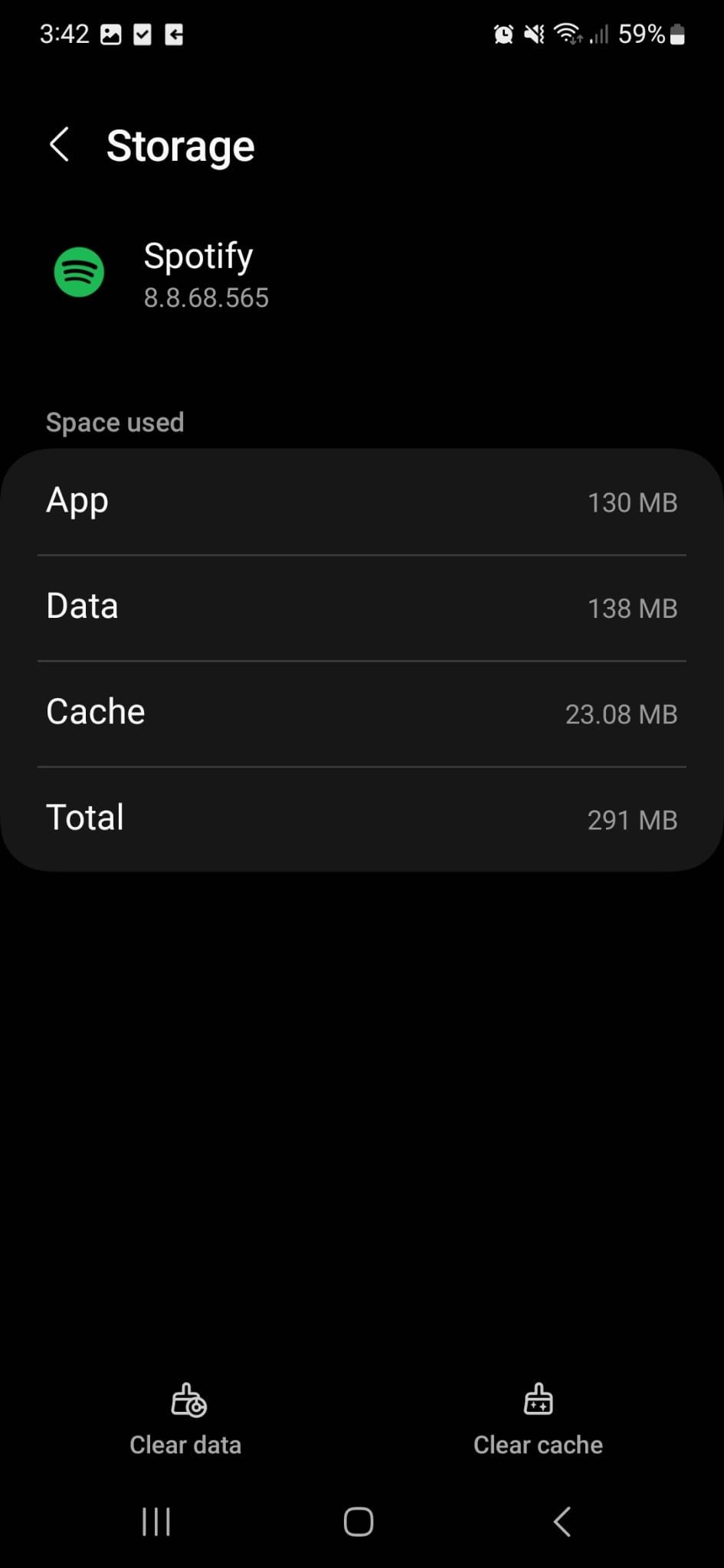
Task: Tap the Wi-Fi signal icon
Action: 568,34
